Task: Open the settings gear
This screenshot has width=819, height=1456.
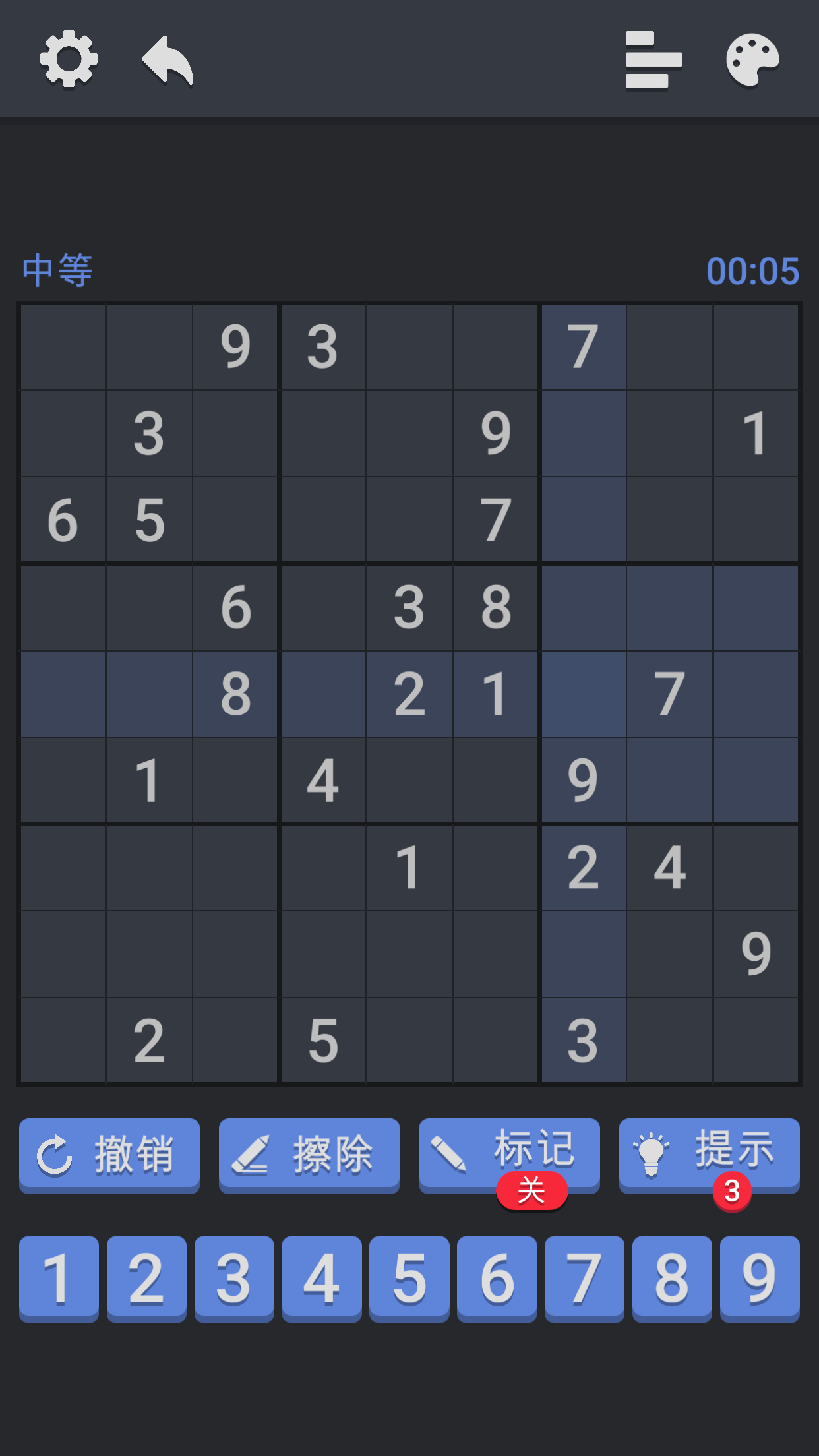Action: [69, 59]
